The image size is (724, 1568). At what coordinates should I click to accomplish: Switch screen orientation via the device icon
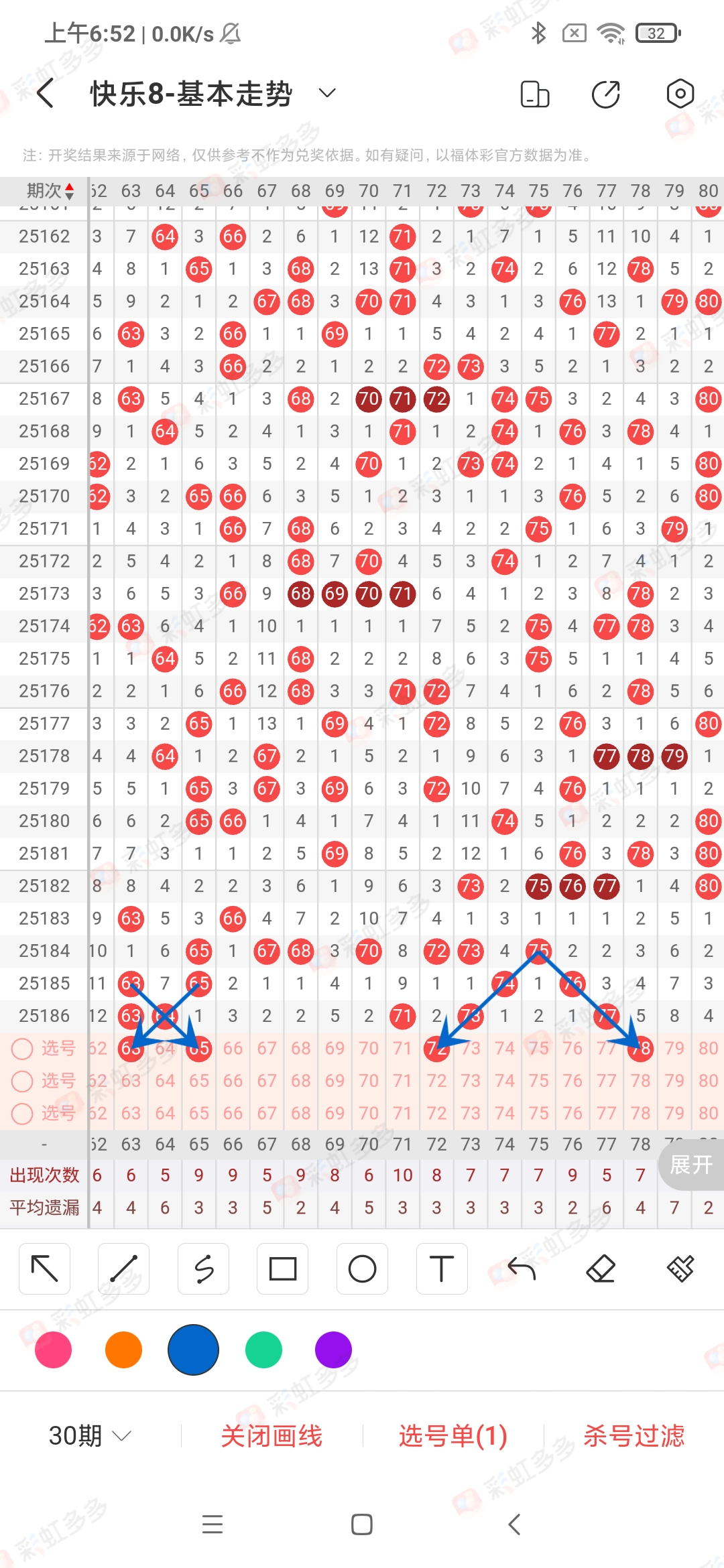pyautogui.click(x=534, y=94)
